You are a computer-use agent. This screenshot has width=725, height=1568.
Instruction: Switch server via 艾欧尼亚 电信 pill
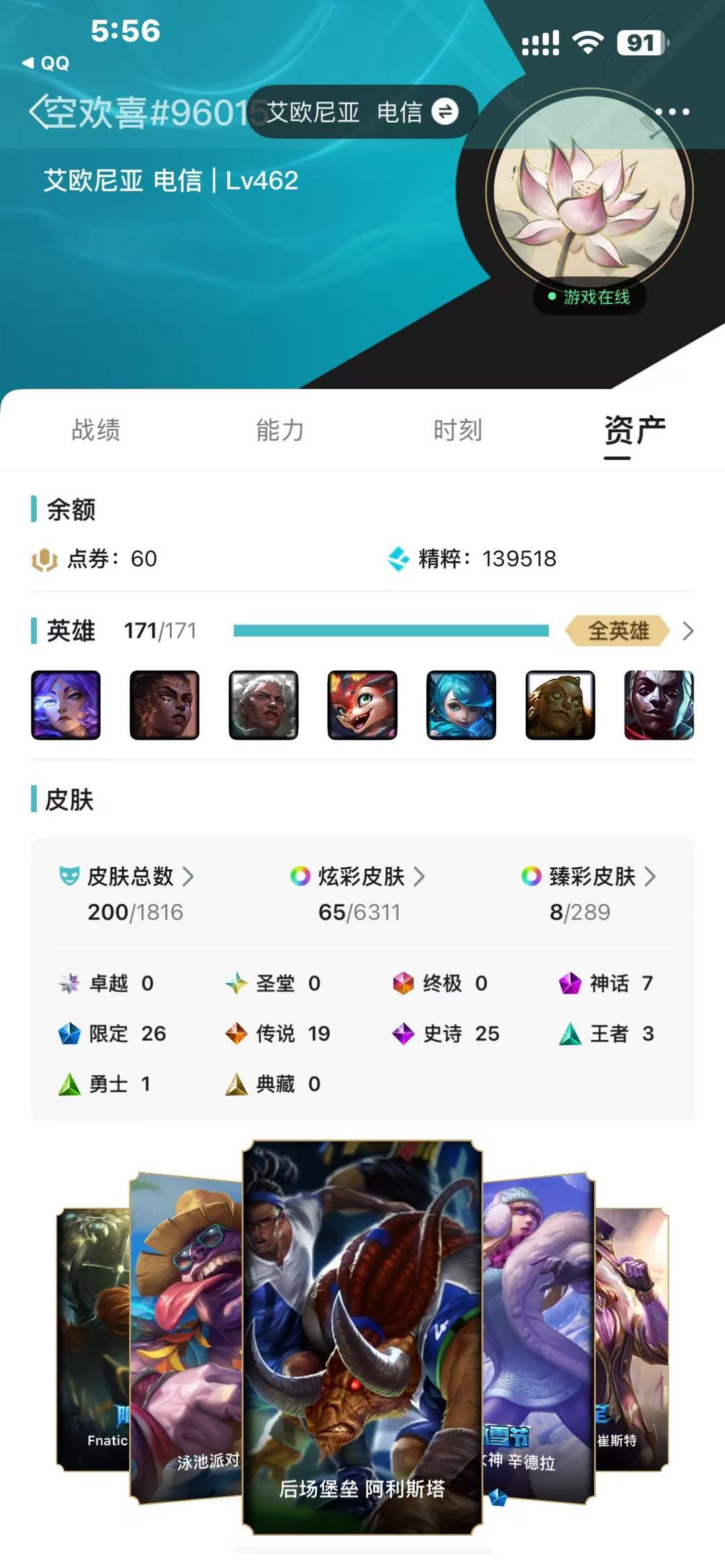pyautogui.click(x=362, y=111)
